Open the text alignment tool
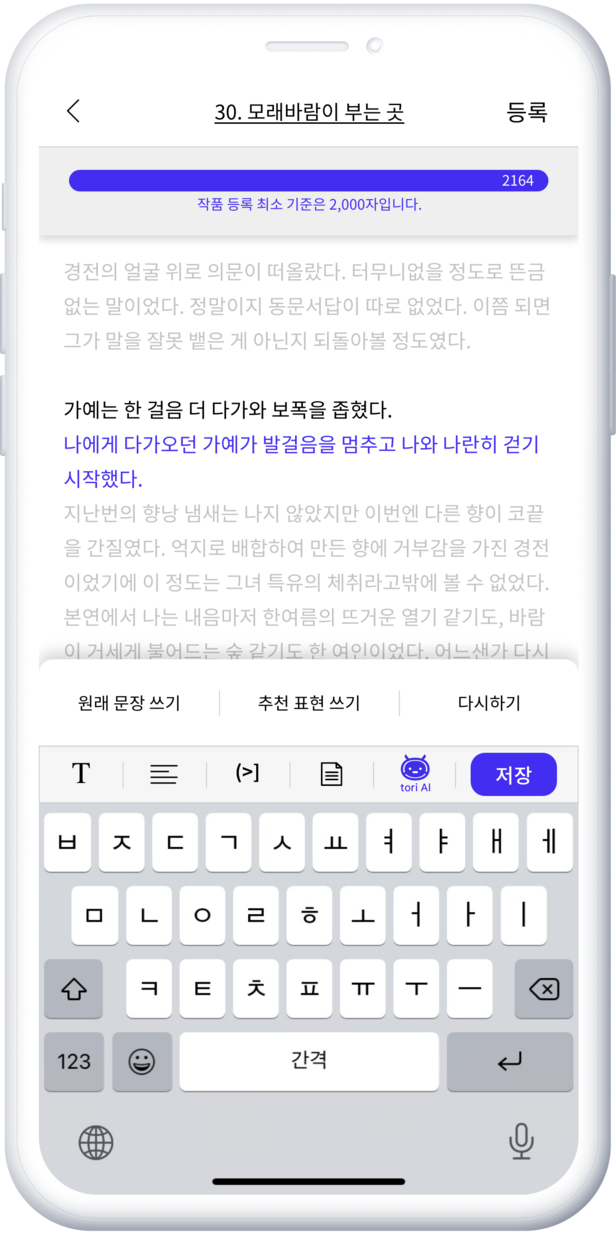 pos(164,773)
